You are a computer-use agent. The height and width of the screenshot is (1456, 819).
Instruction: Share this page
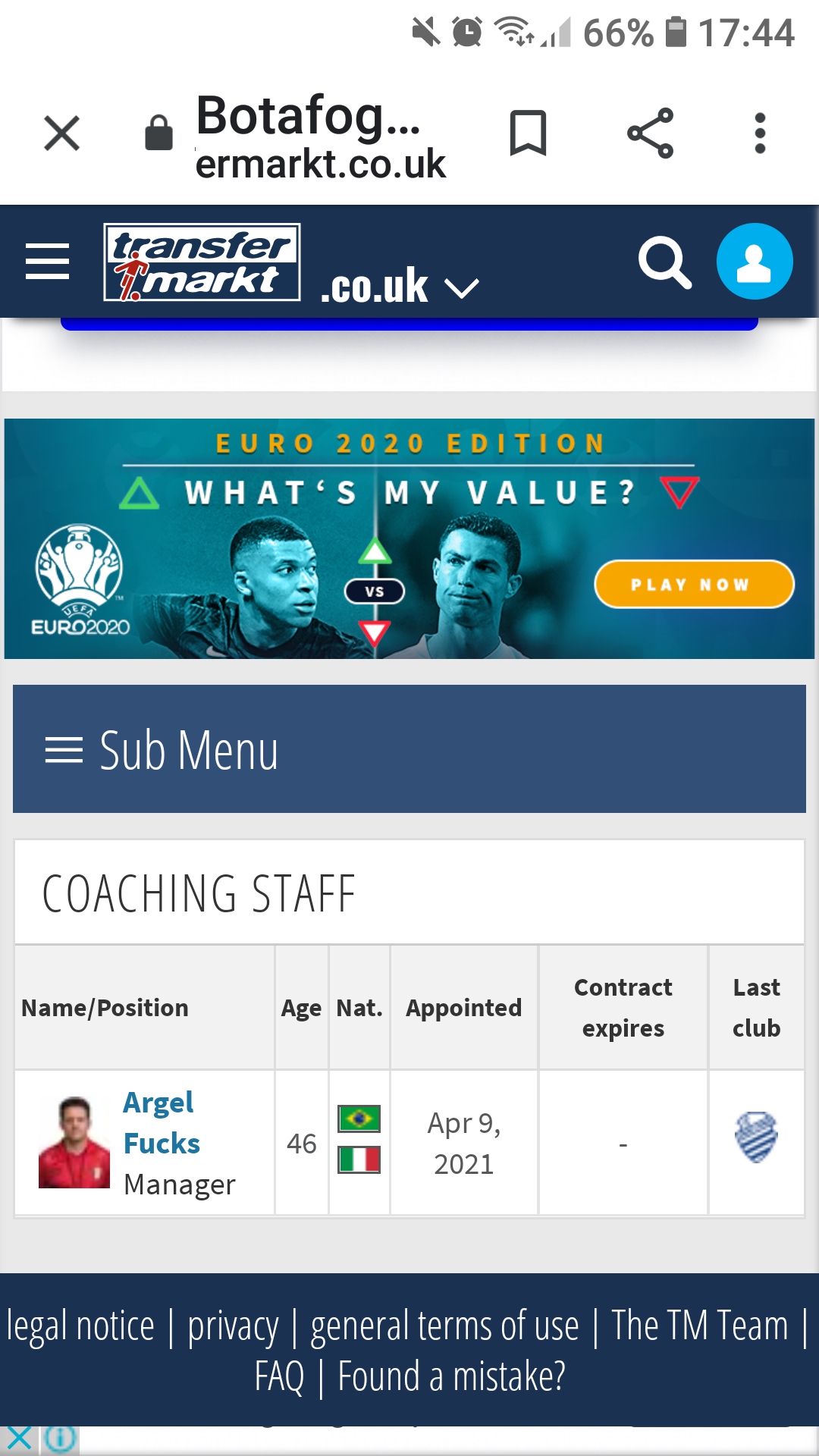click(x=651, y=133)
